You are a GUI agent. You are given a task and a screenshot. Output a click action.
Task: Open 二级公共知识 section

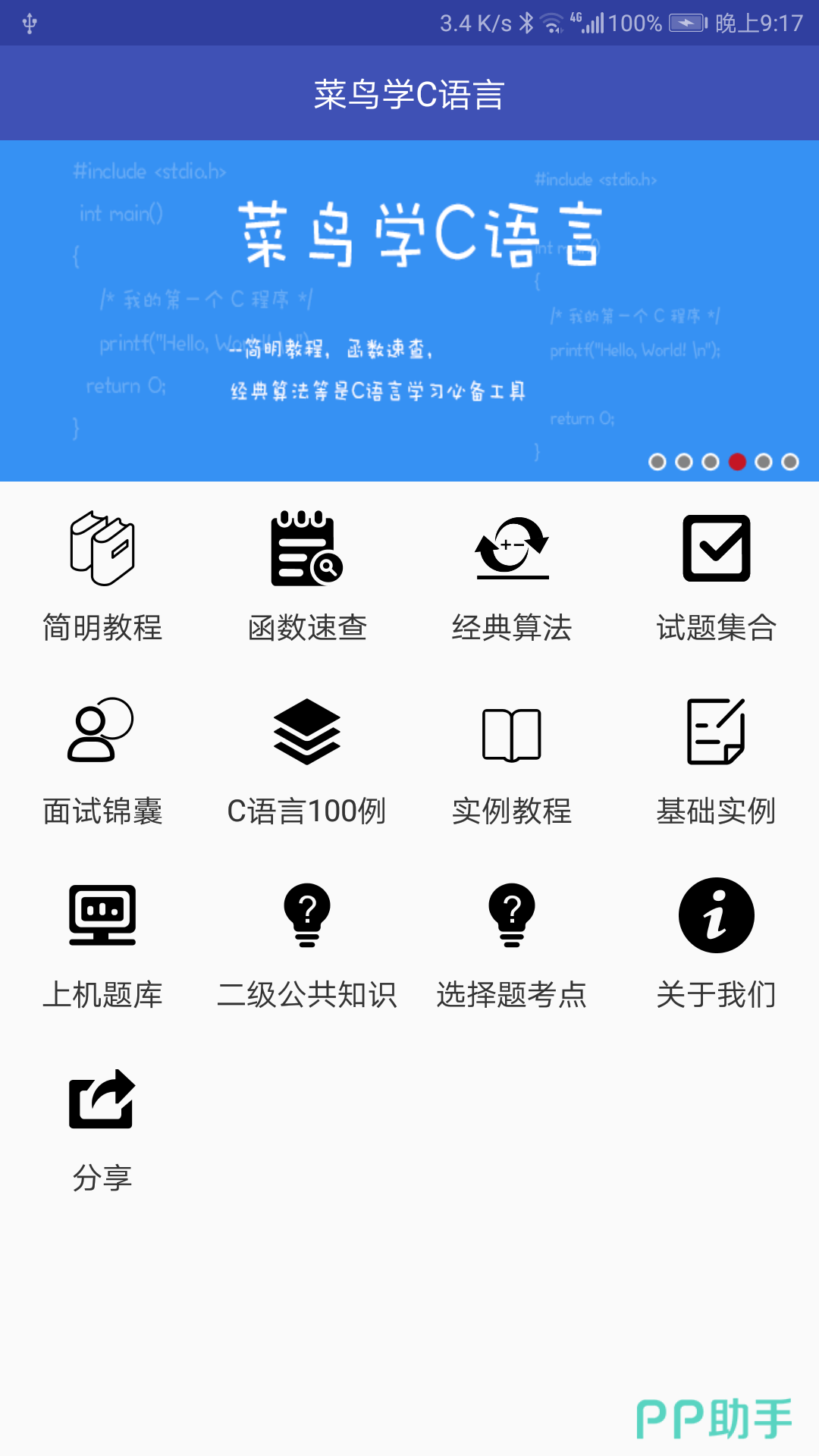[307, 943]
